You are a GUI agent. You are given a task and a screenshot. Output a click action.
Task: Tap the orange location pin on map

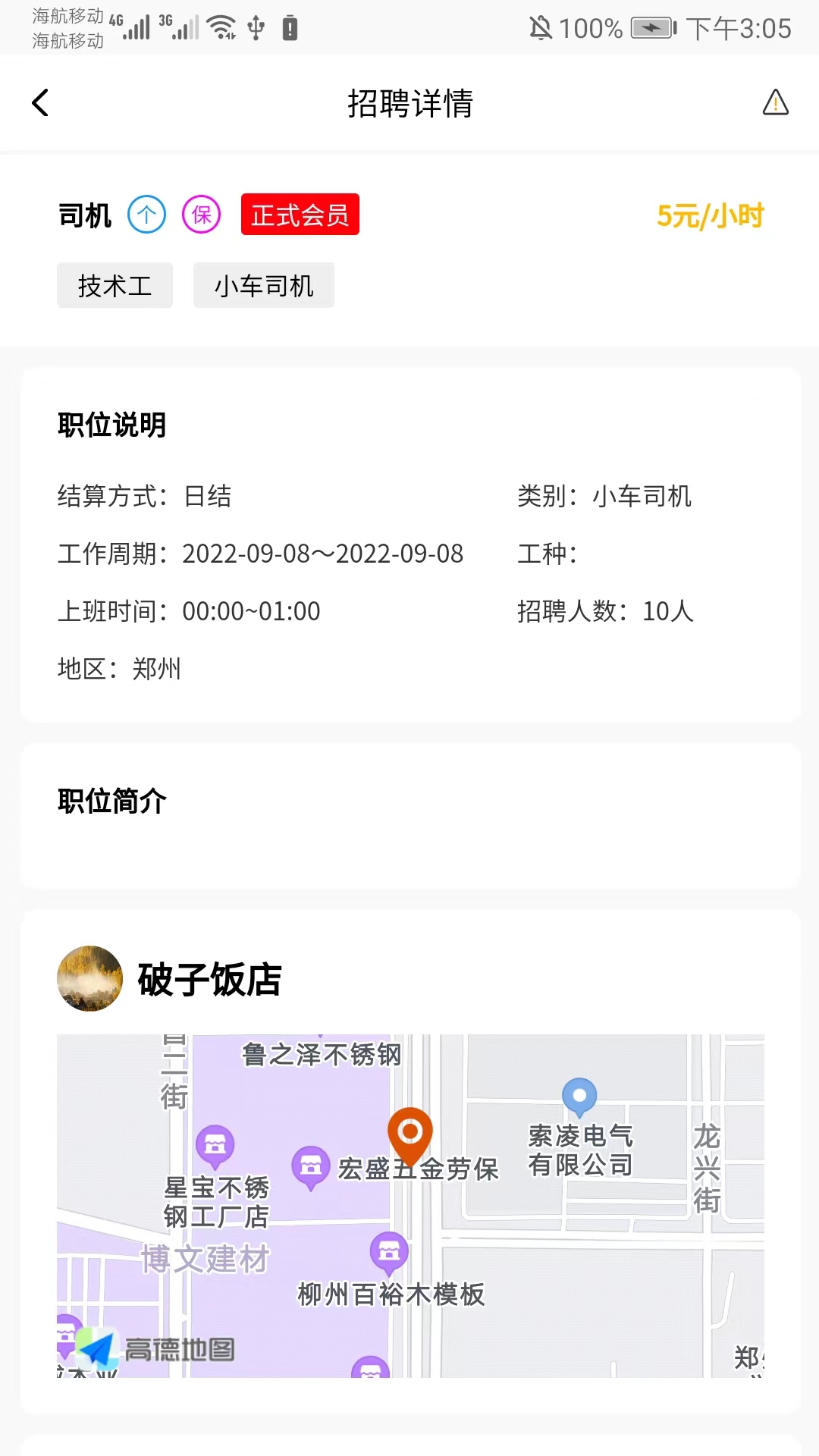pyautogui.click(x=409, y=1134)
